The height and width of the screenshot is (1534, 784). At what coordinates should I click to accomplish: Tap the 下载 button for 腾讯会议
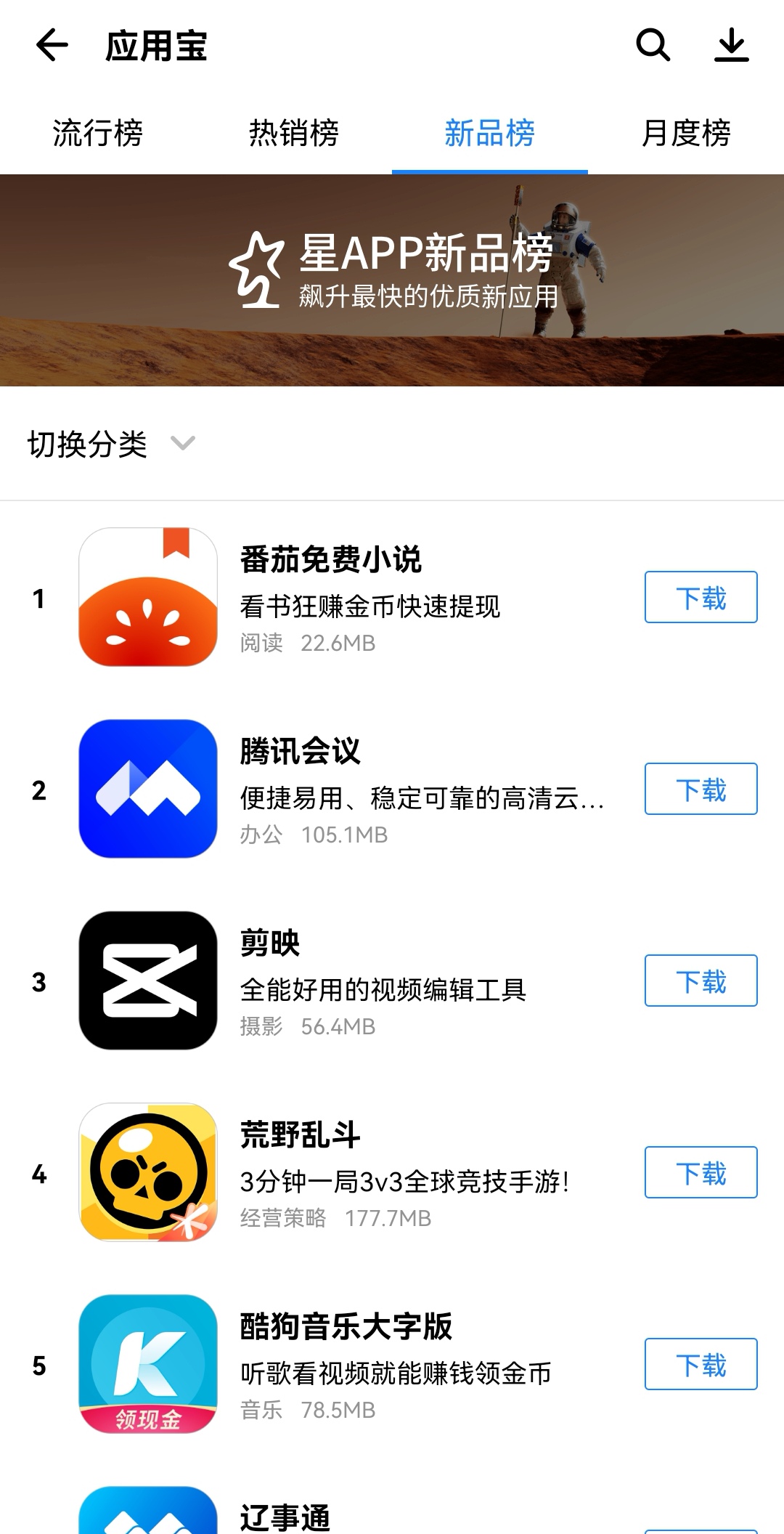[699, 789]
